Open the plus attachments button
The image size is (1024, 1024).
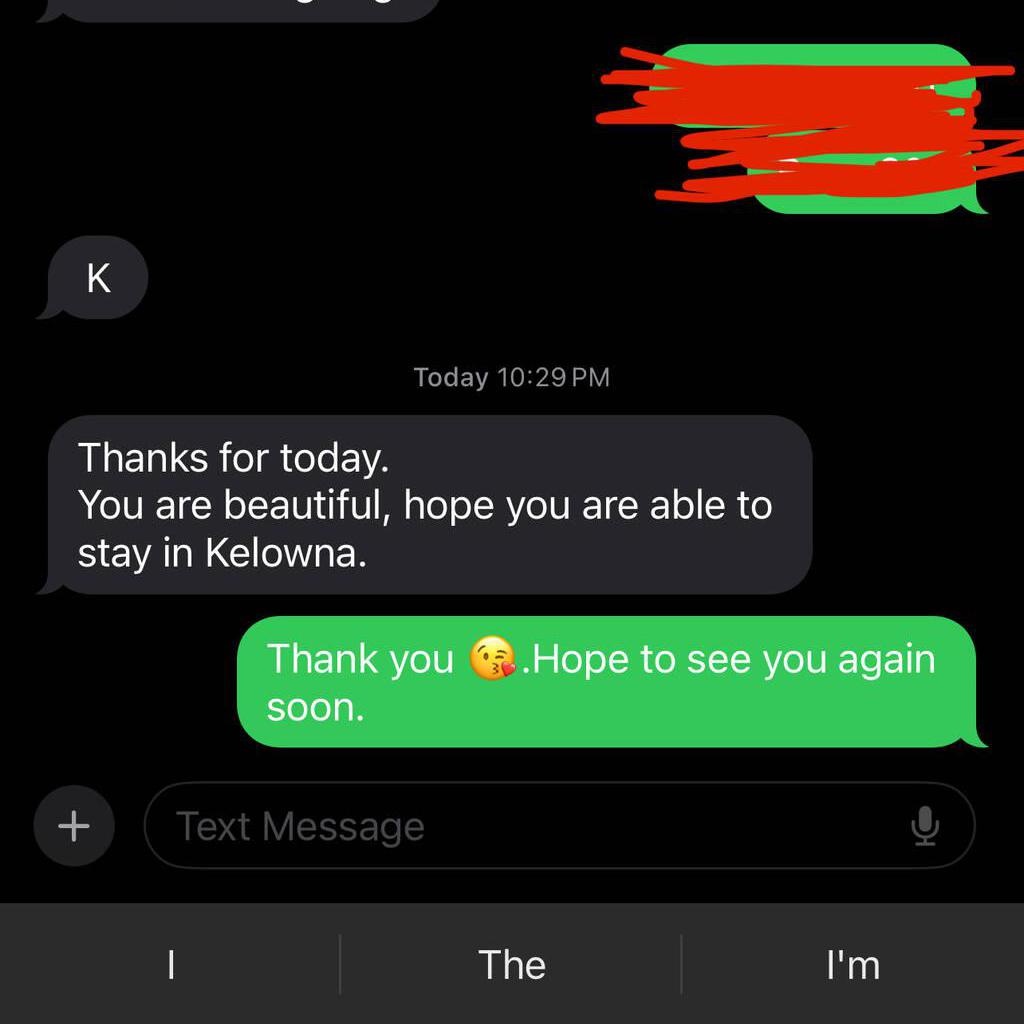(x=73, y=826)
